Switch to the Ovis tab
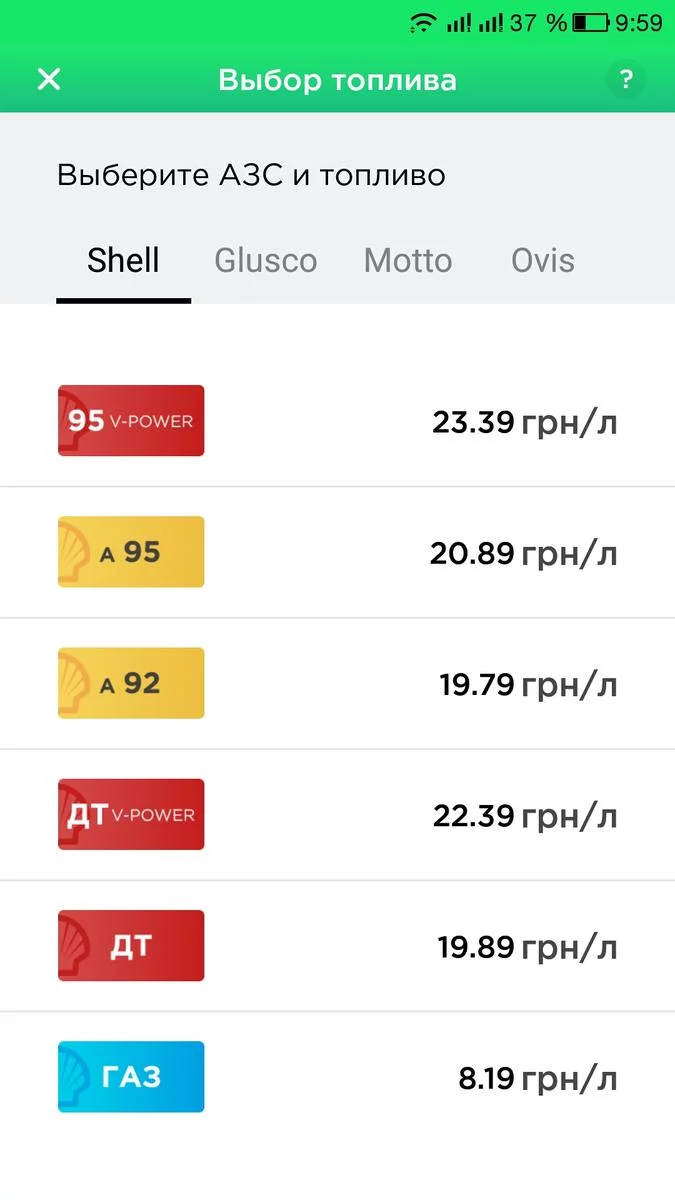The image size is (675, 1200). (543, 262)
